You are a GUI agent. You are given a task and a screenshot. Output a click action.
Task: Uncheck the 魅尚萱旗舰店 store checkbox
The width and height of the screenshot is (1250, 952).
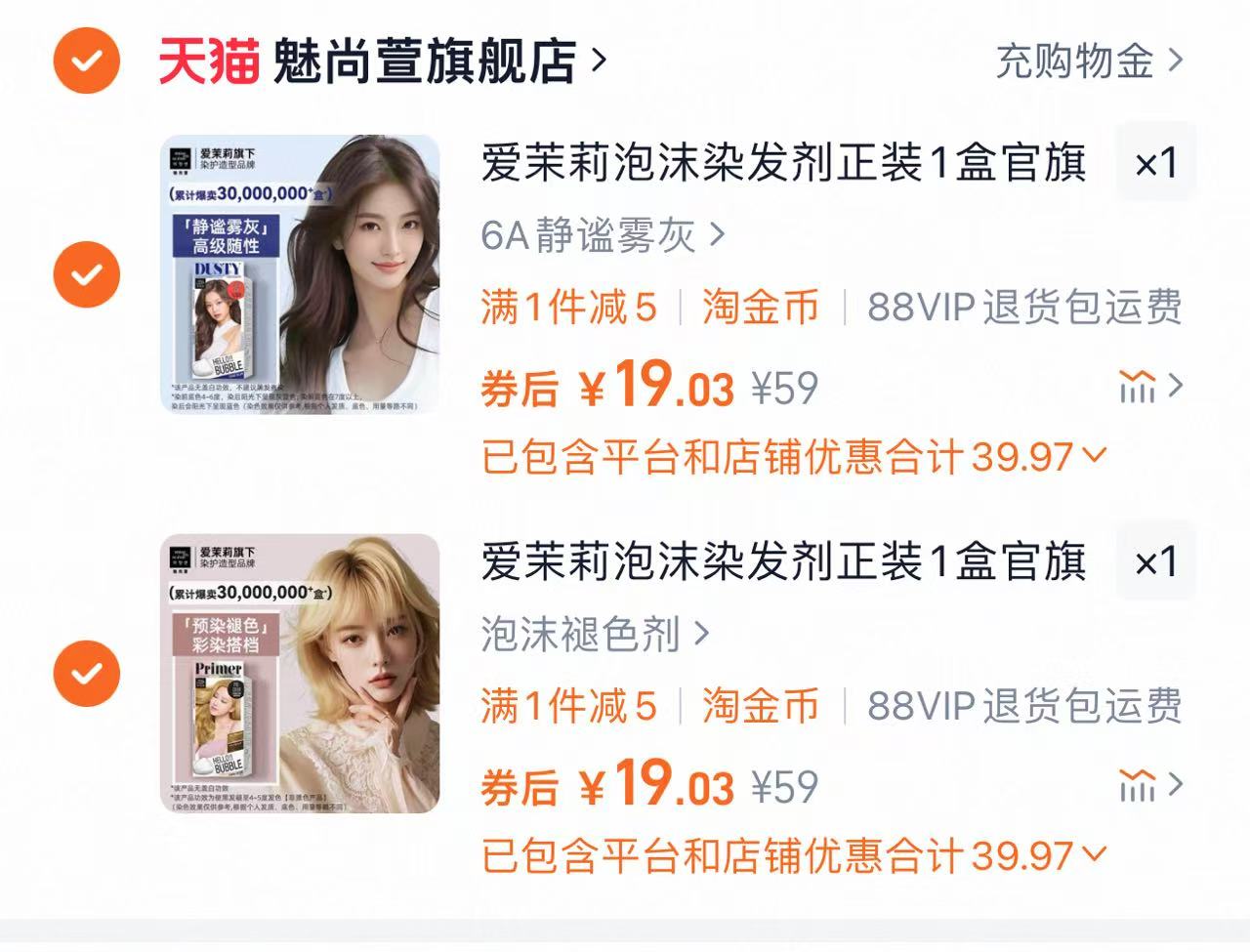point(87,61)
